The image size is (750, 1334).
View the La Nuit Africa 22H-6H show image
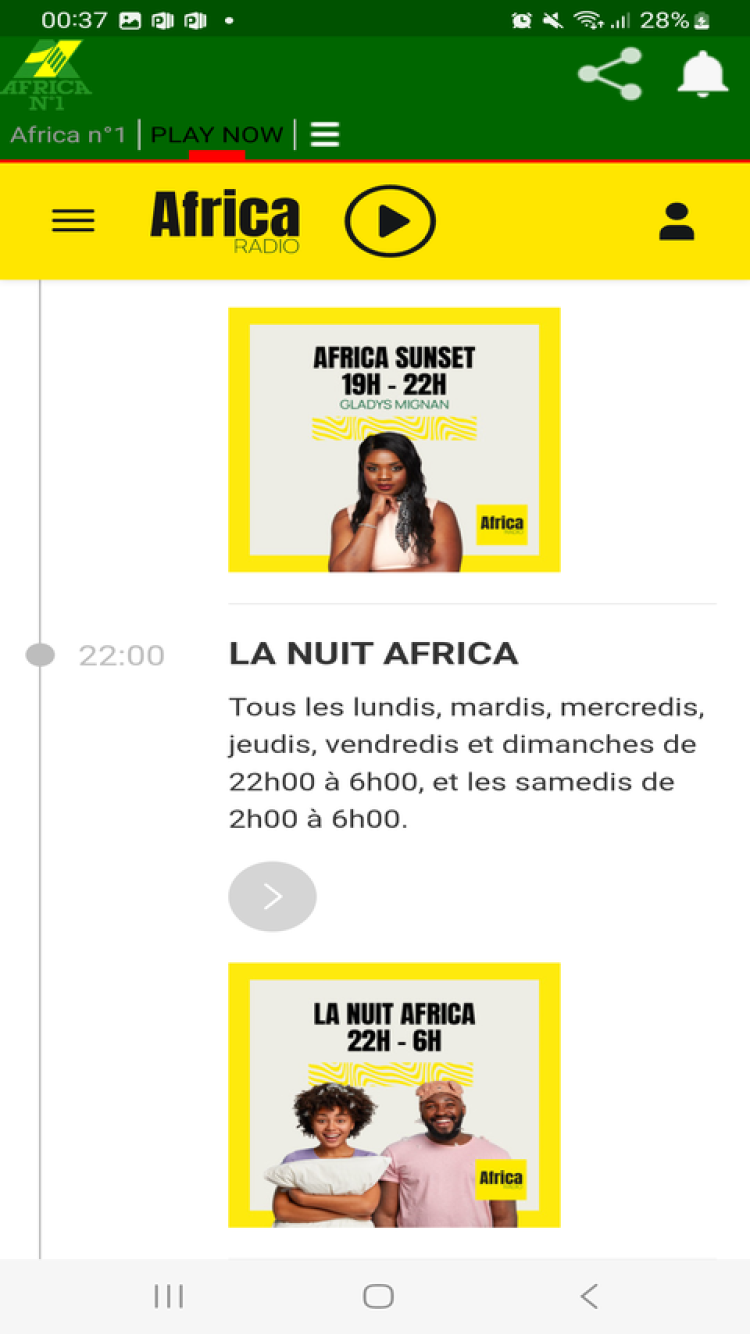click(394, 1095)
